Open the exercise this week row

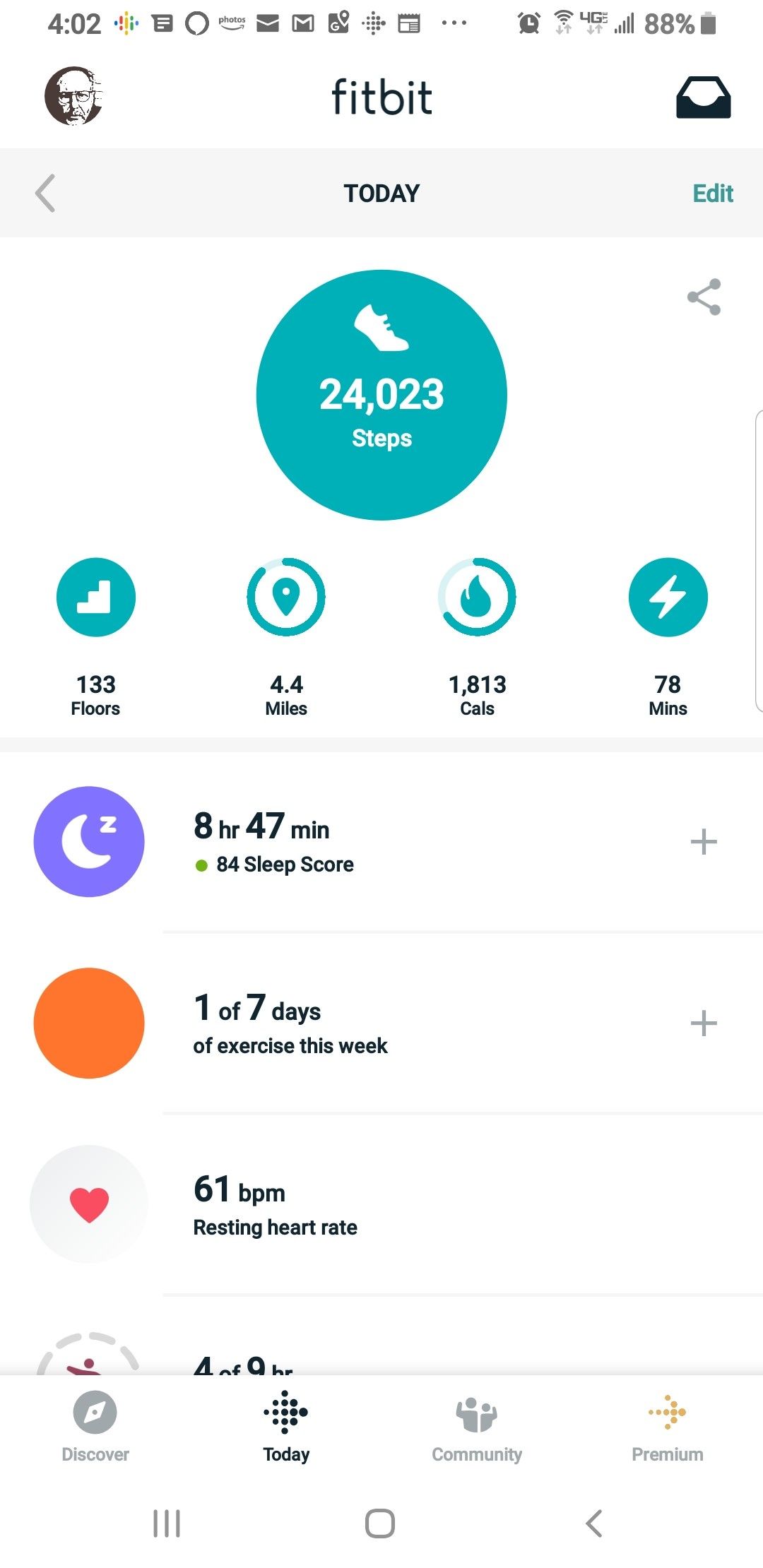pos(353,1023)
